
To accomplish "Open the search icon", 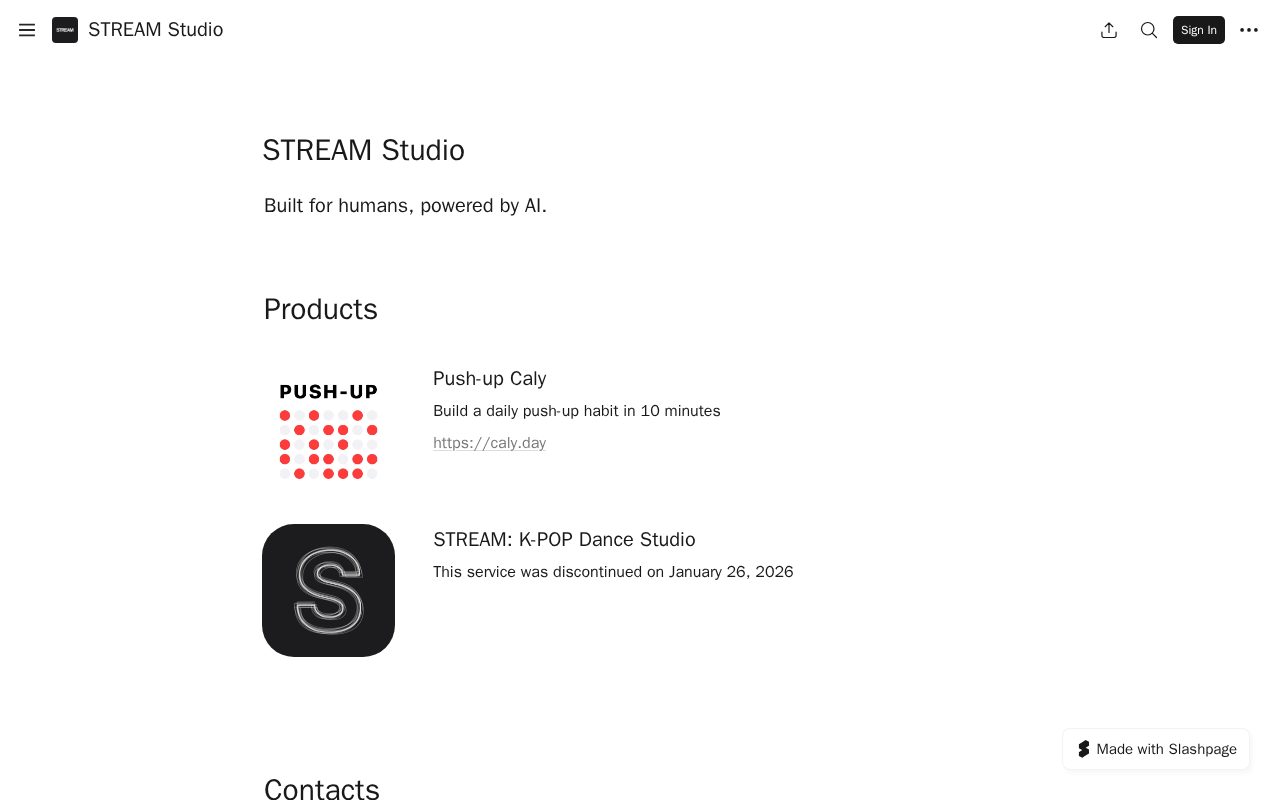I will pos(1149,30).
